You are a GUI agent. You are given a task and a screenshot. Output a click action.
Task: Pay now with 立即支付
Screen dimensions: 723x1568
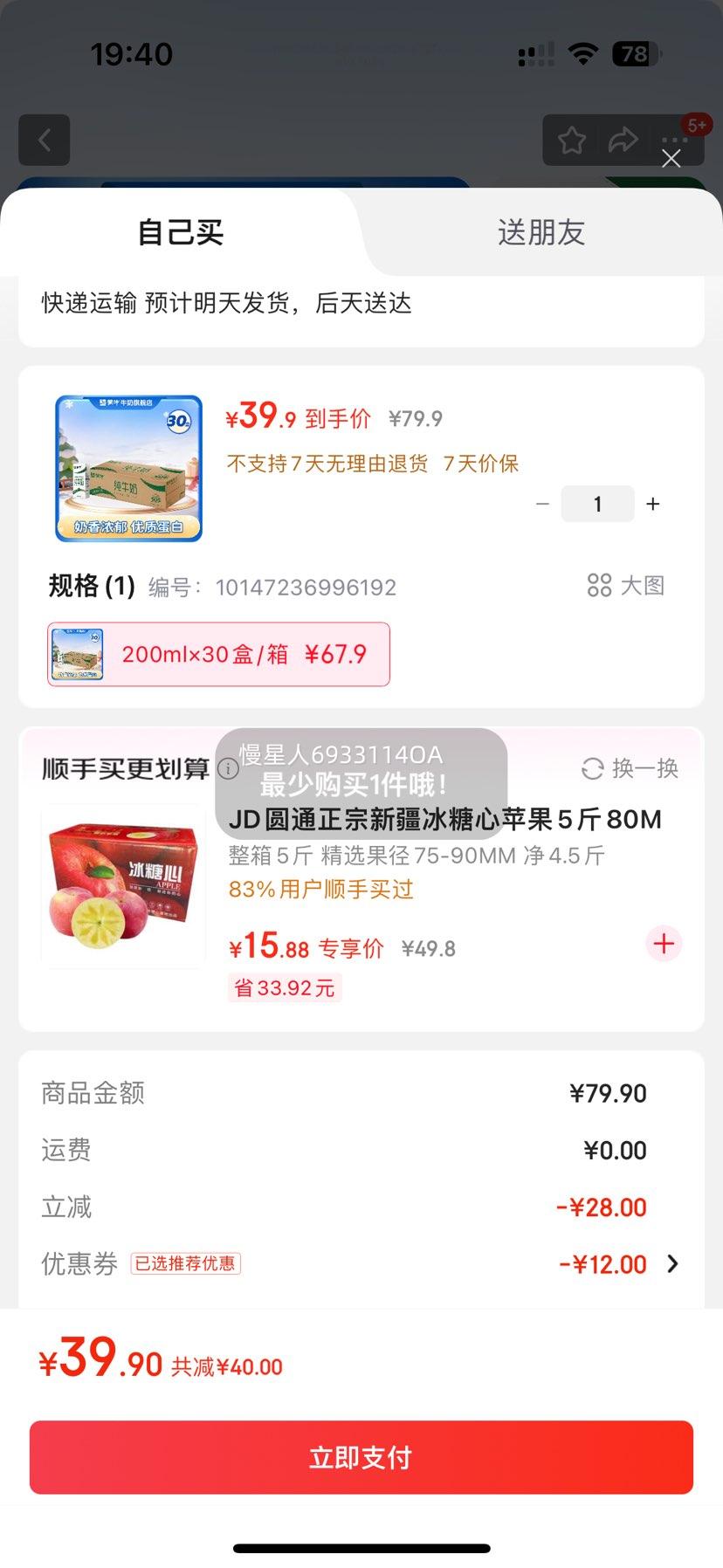(361, 1457)
